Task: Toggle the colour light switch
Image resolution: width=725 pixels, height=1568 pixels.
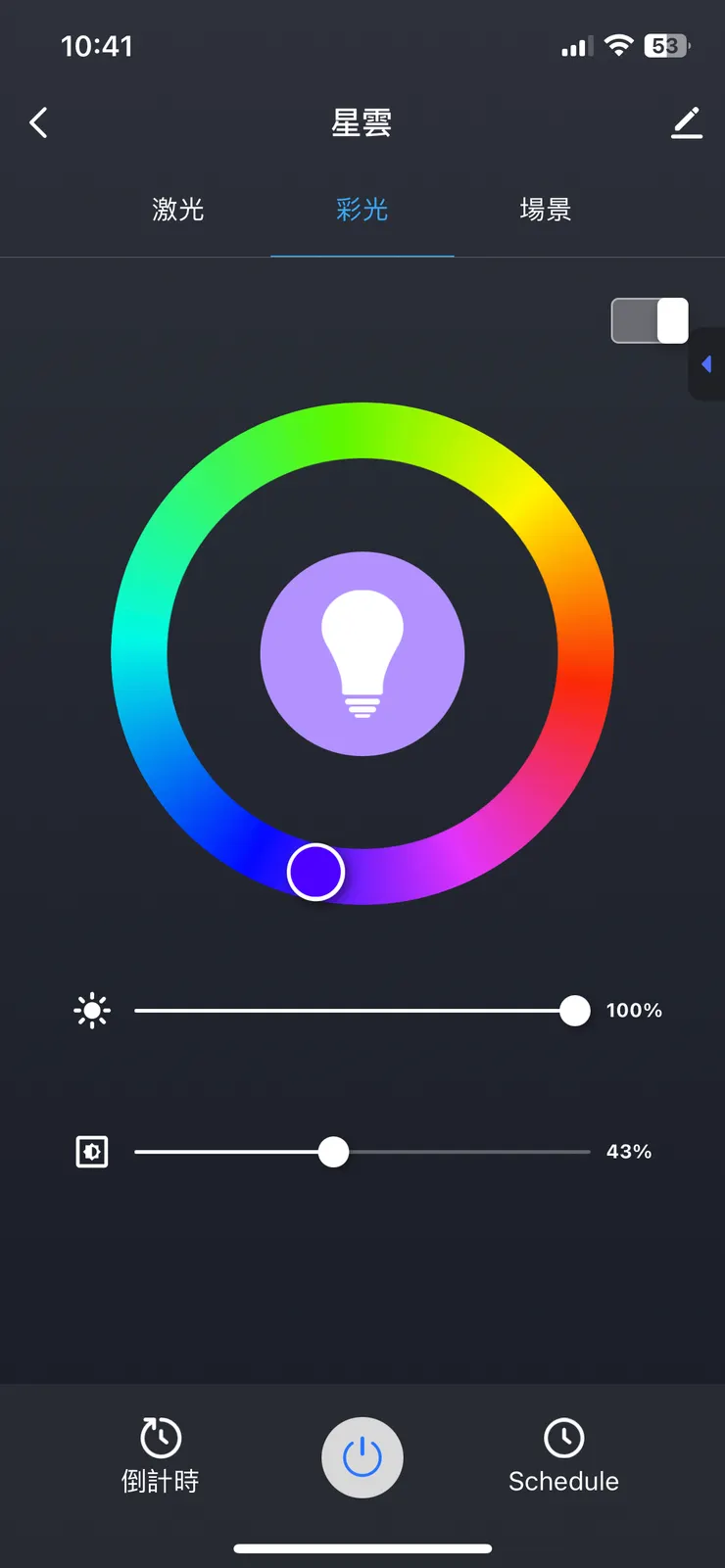Action: pyautogui.click(x=650, y=320)
